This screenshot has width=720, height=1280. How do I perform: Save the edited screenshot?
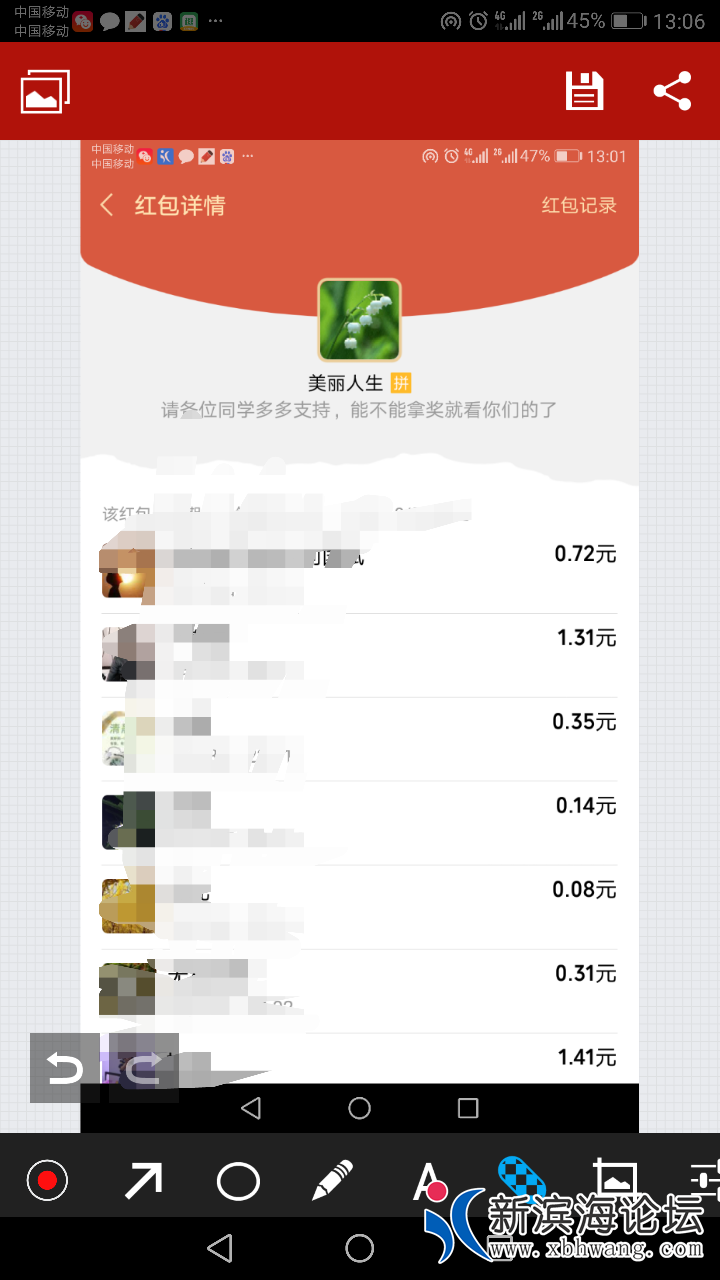tap(584, 91)
